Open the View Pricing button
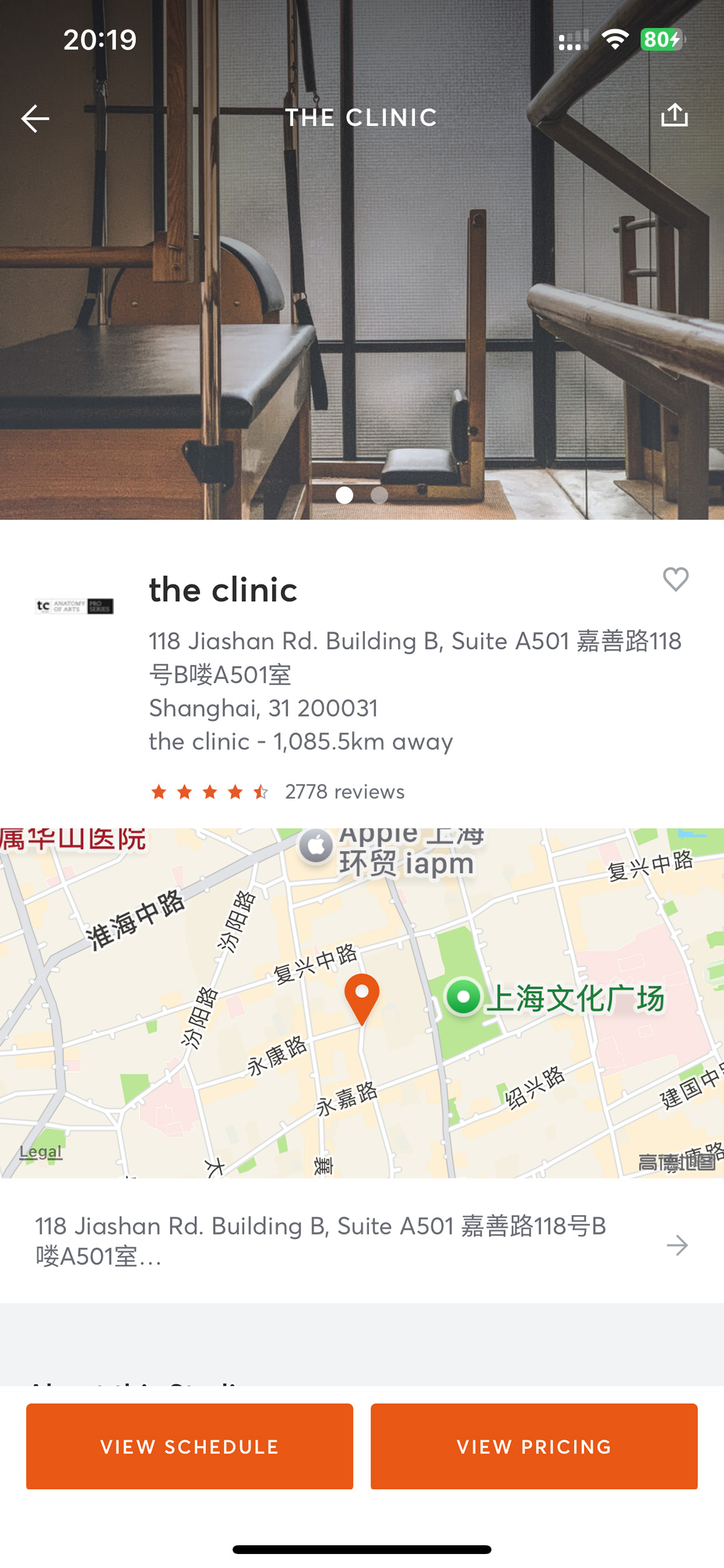Viewport: 724px width, 1568px height. 534,1446
